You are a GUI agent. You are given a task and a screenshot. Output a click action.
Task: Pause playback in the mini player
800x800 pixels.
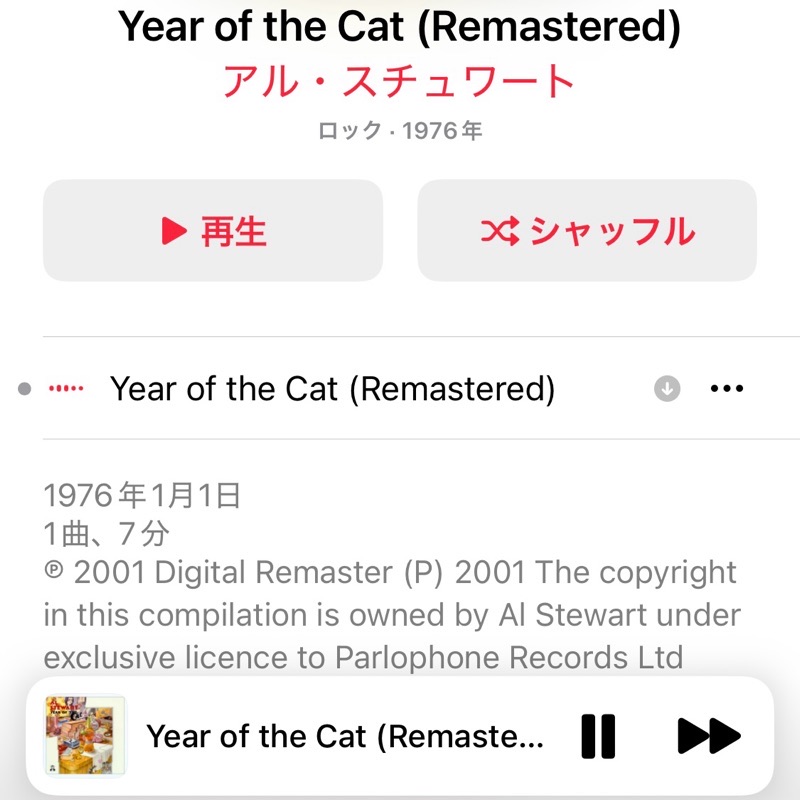(x=598, y=737)
